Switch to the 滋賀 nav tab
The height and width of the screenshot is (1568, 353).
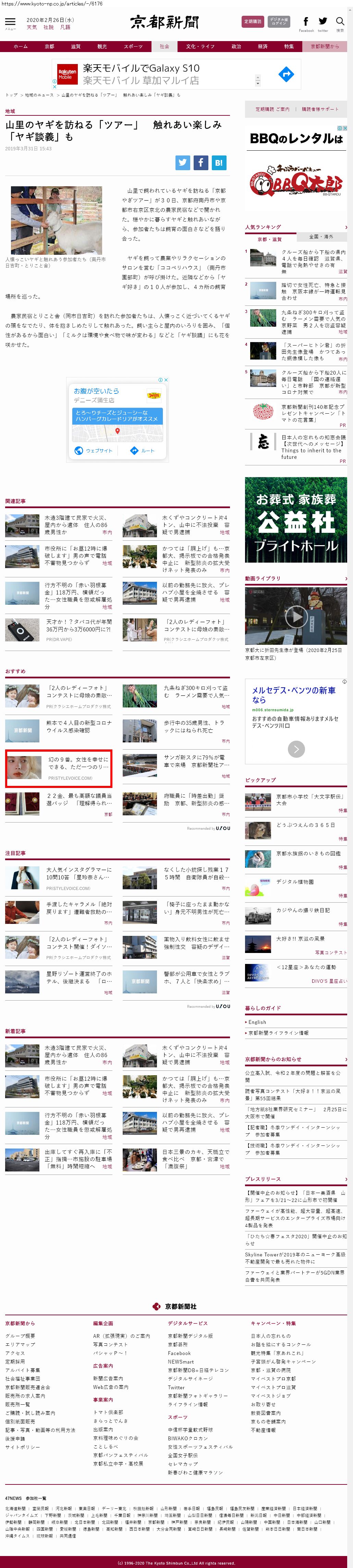(x=76, y=46)
